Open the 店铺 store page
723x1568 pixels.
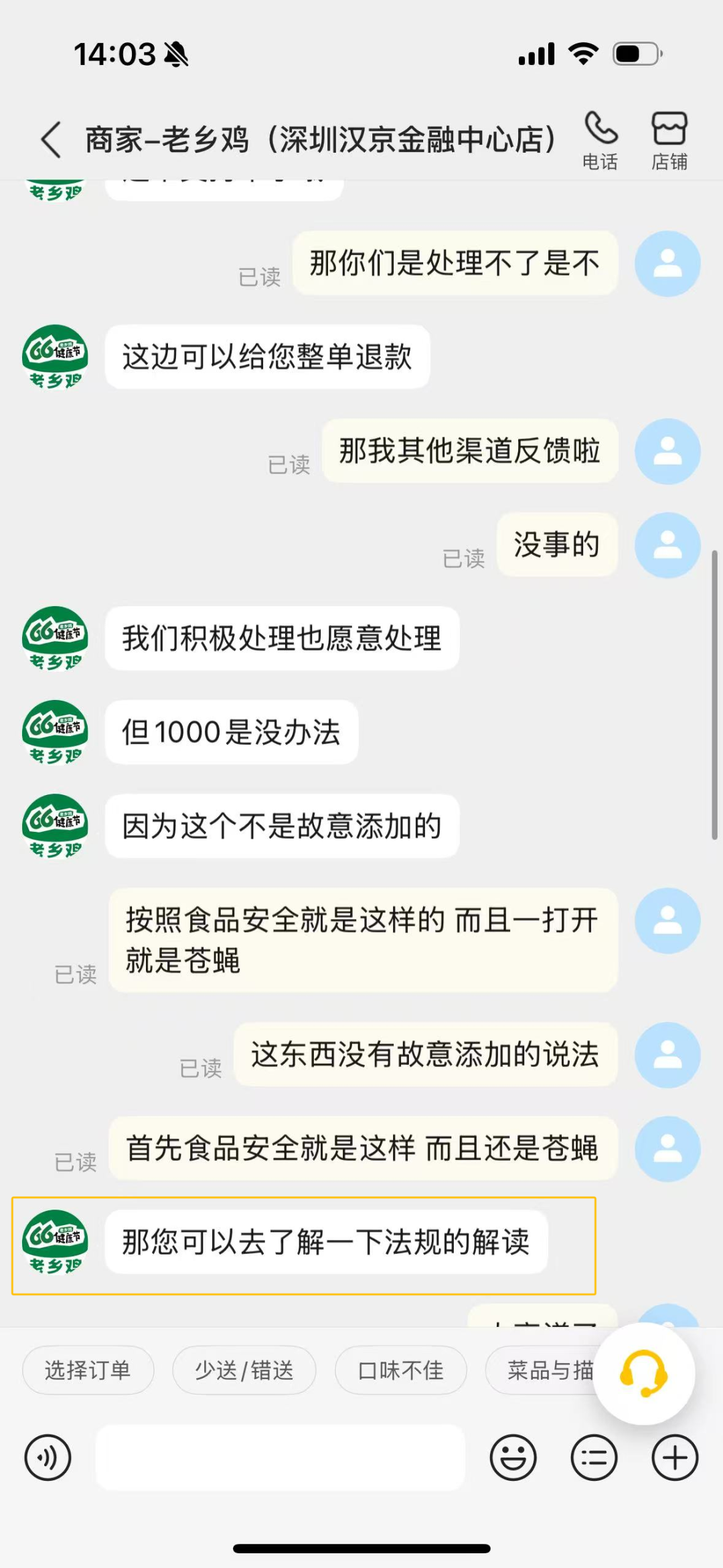(x=669, y=141)
